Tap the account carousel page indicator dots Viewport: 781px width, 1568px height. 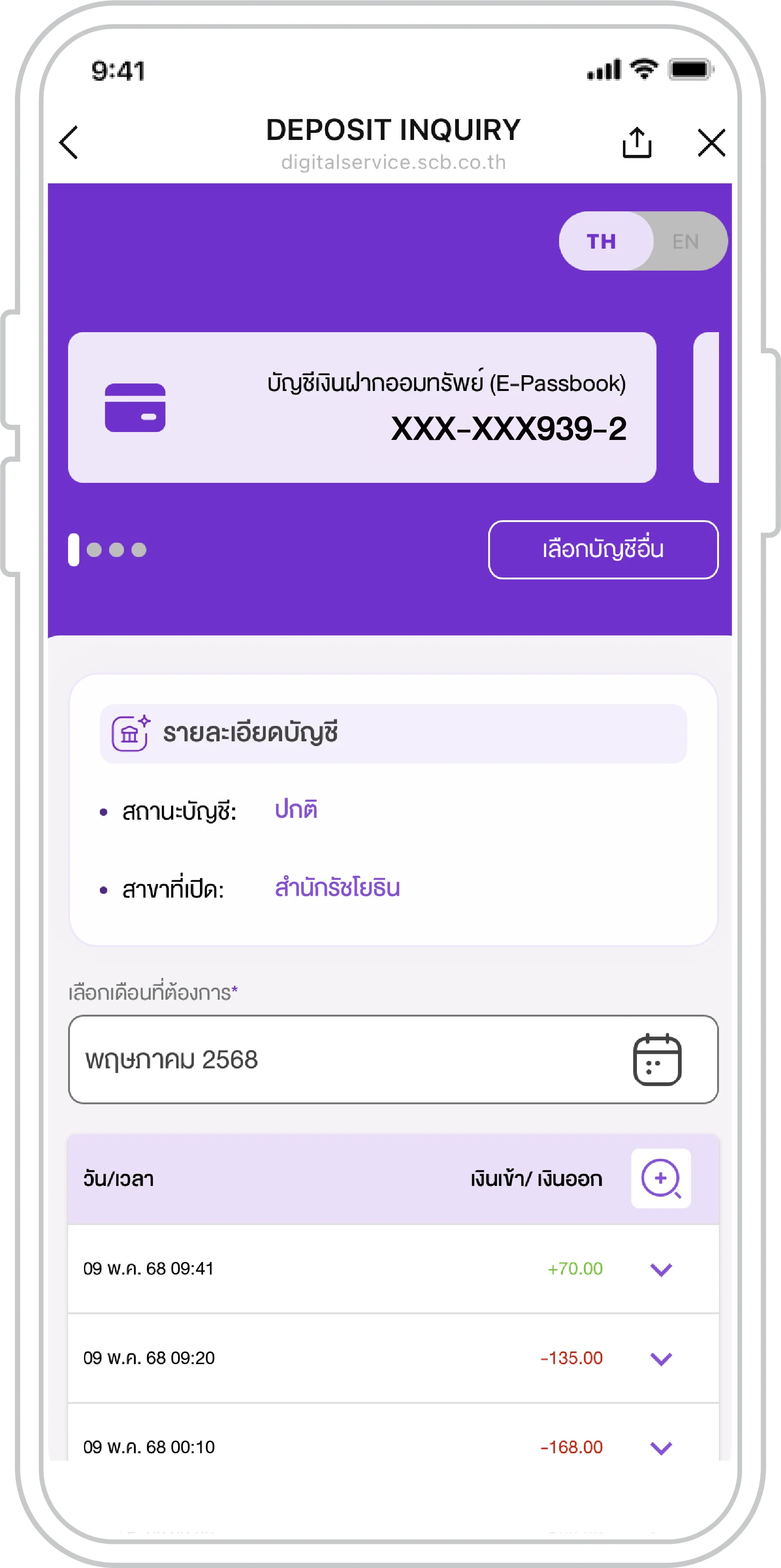click(x=108, y=550)
